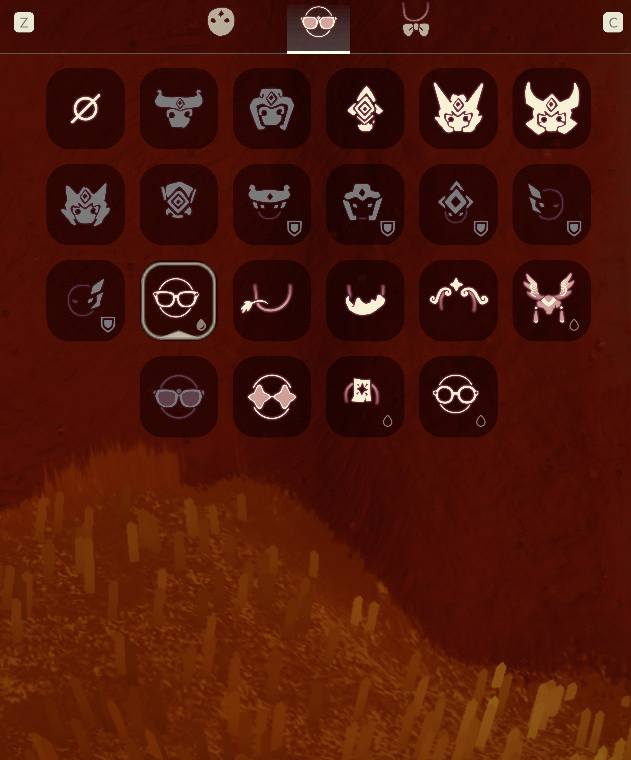Open the necklace accessories tab

[x=415, y=20]
